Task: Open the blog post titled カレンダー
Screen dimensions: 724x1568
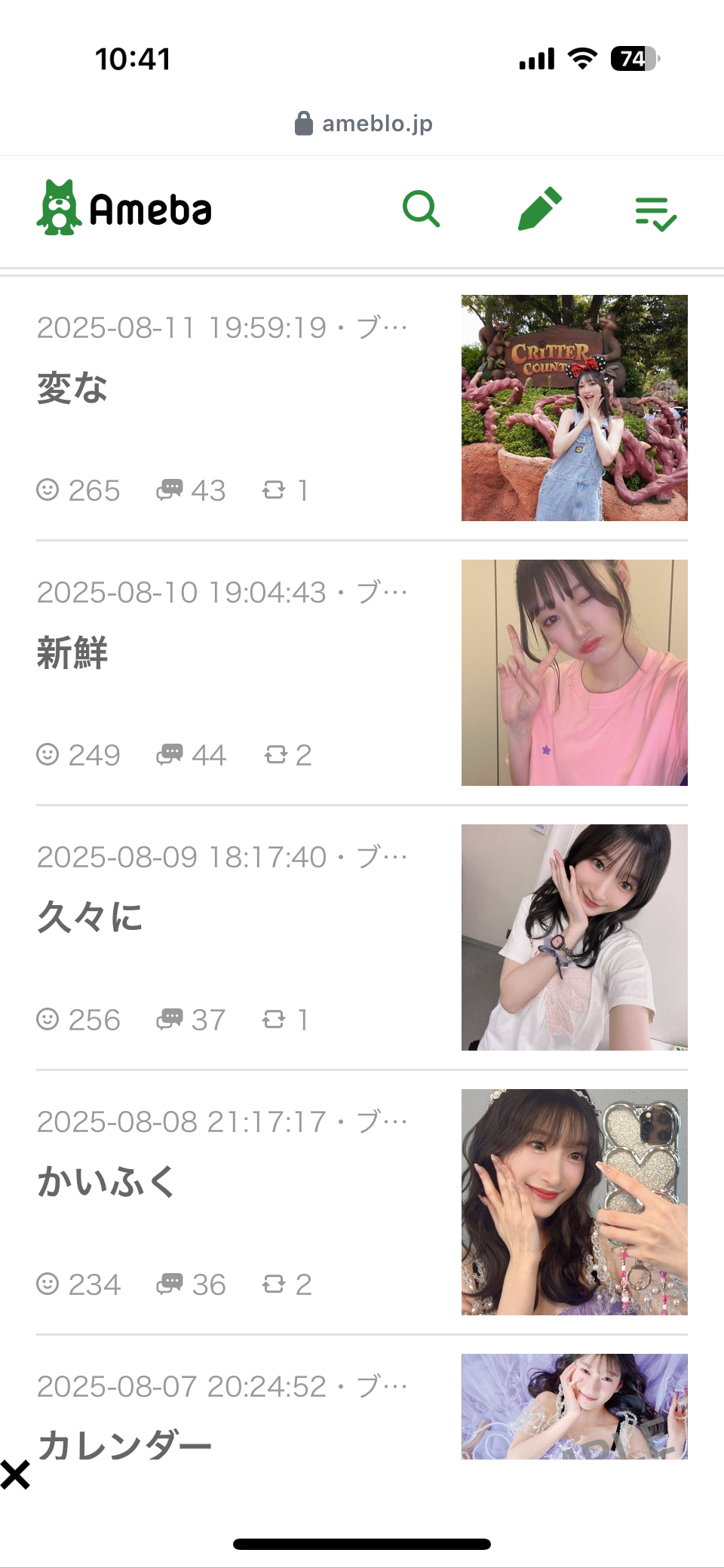Action: click(125, 1446)
